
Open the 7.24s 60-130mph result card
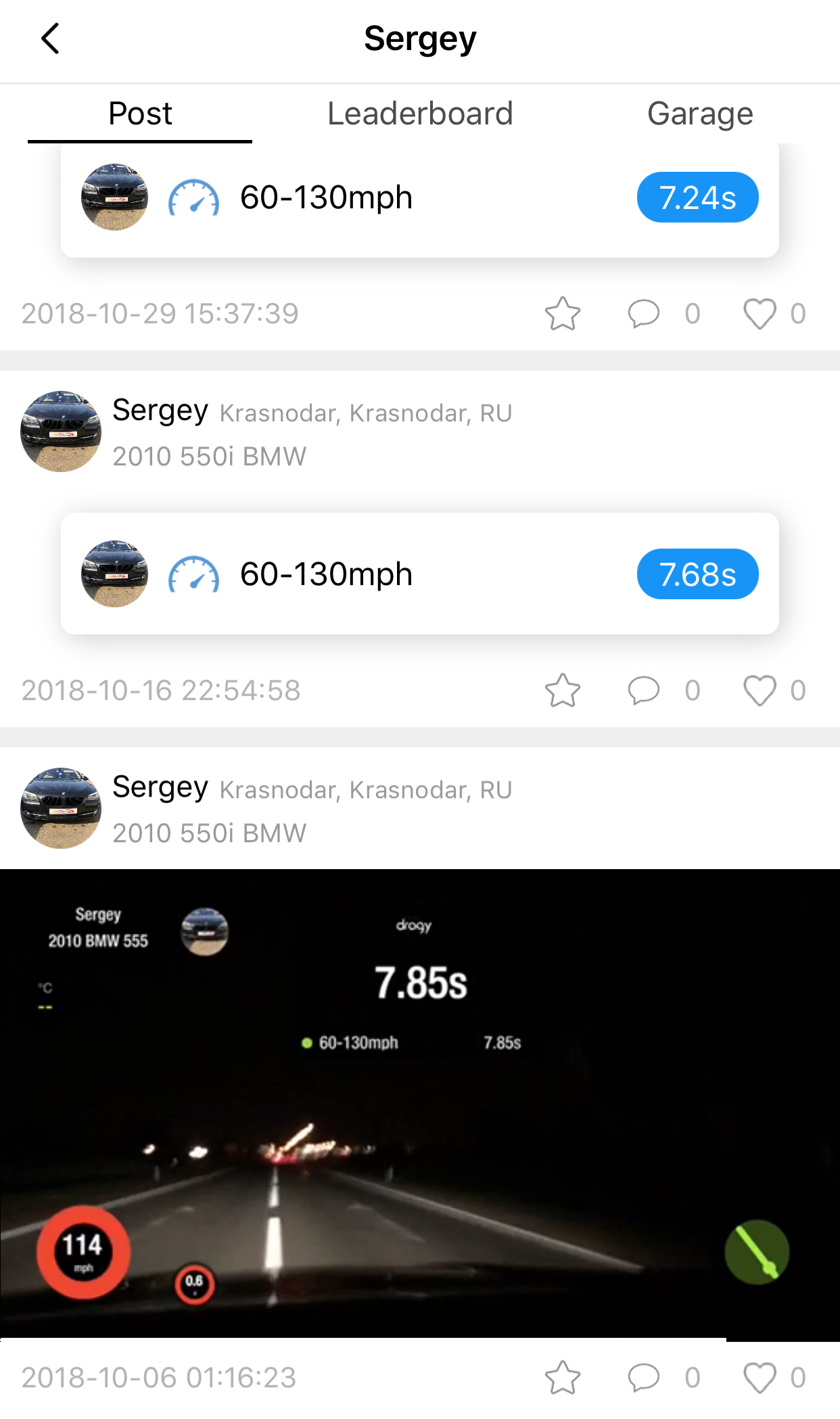[419, 197]
